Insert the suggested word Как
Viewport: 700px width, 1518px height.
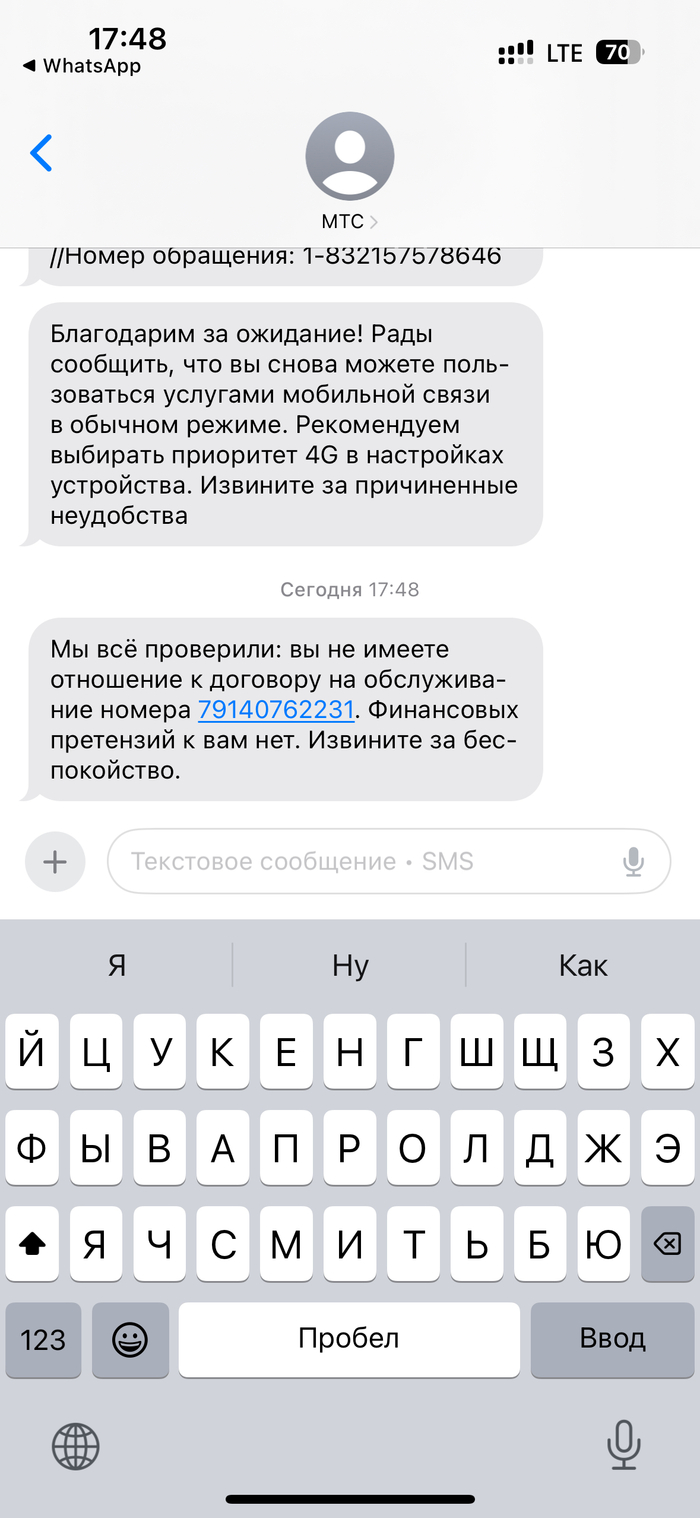583,965
